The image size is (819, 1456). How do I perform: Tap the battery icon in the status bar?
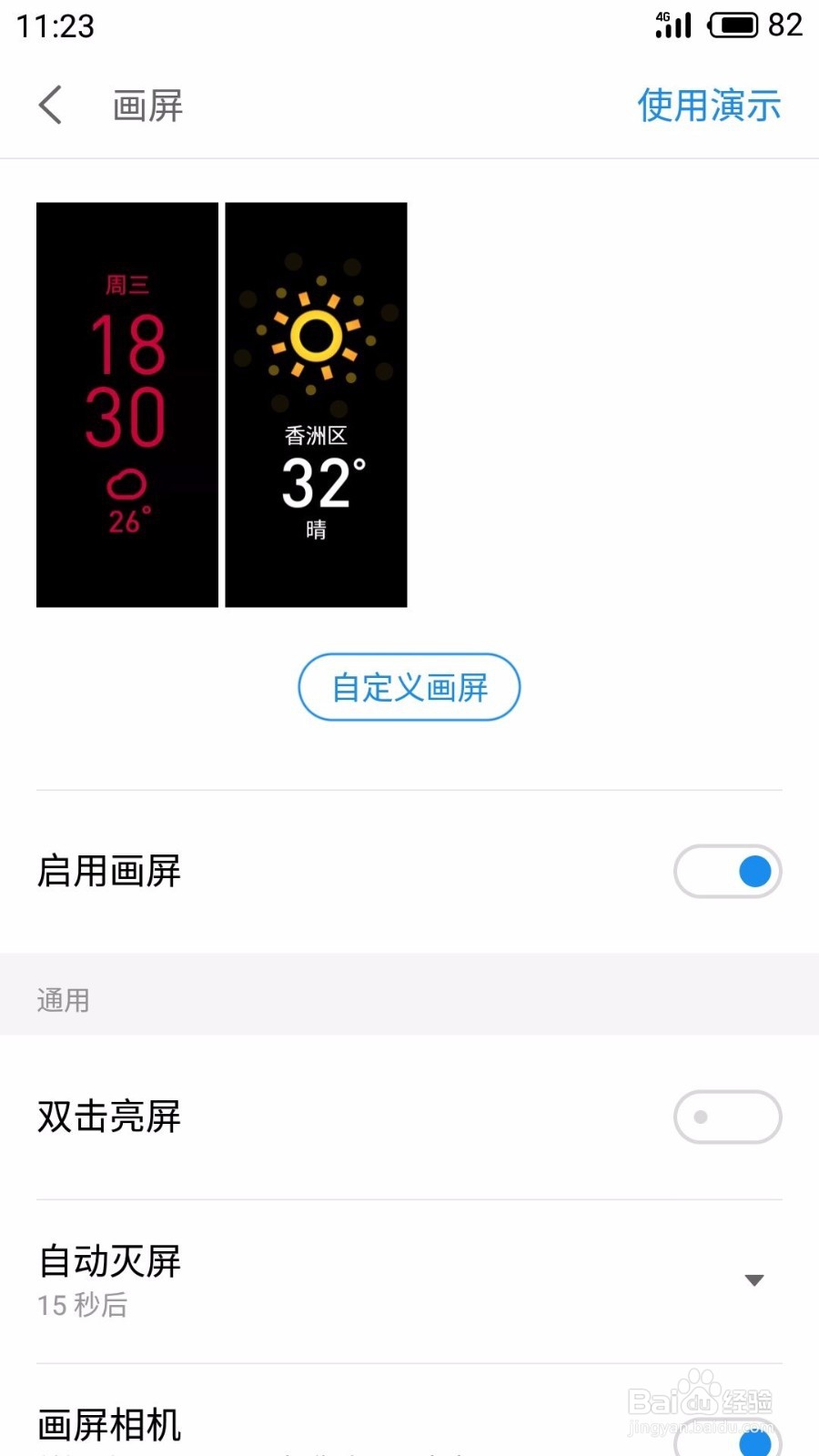click(x=733, y=25)
